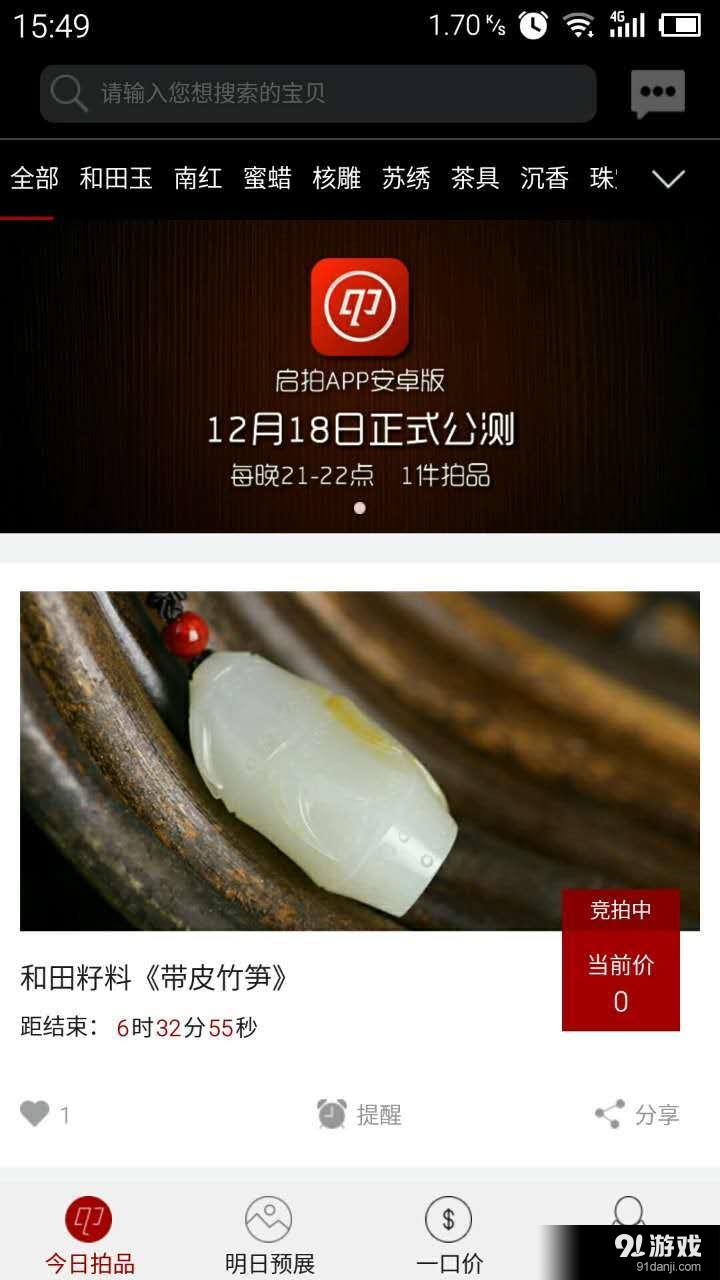Switch to the 和田玉 category tab

tap(116, 179)
